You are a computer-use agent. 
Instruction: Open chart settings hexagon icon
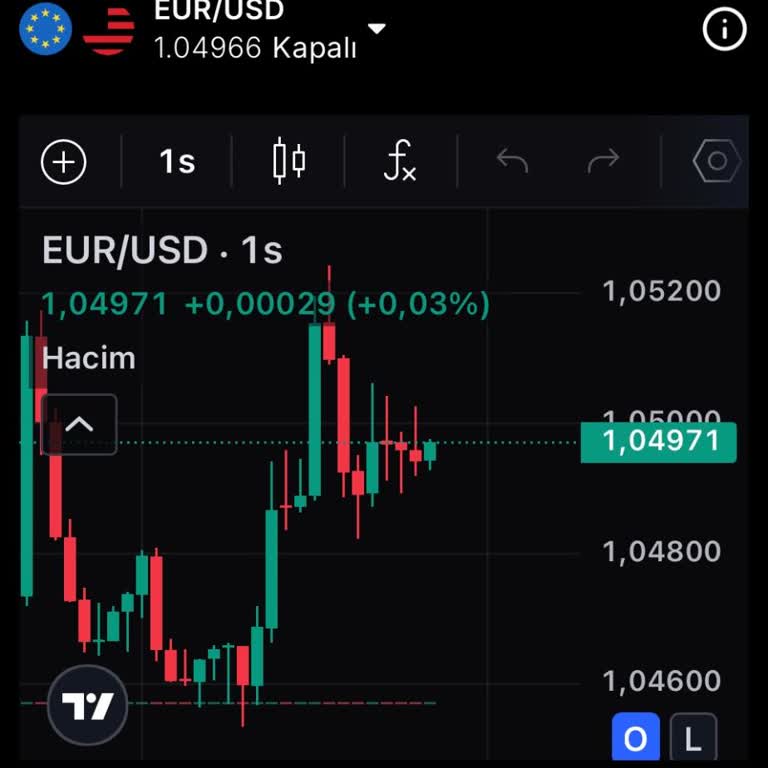click(716, 161)
